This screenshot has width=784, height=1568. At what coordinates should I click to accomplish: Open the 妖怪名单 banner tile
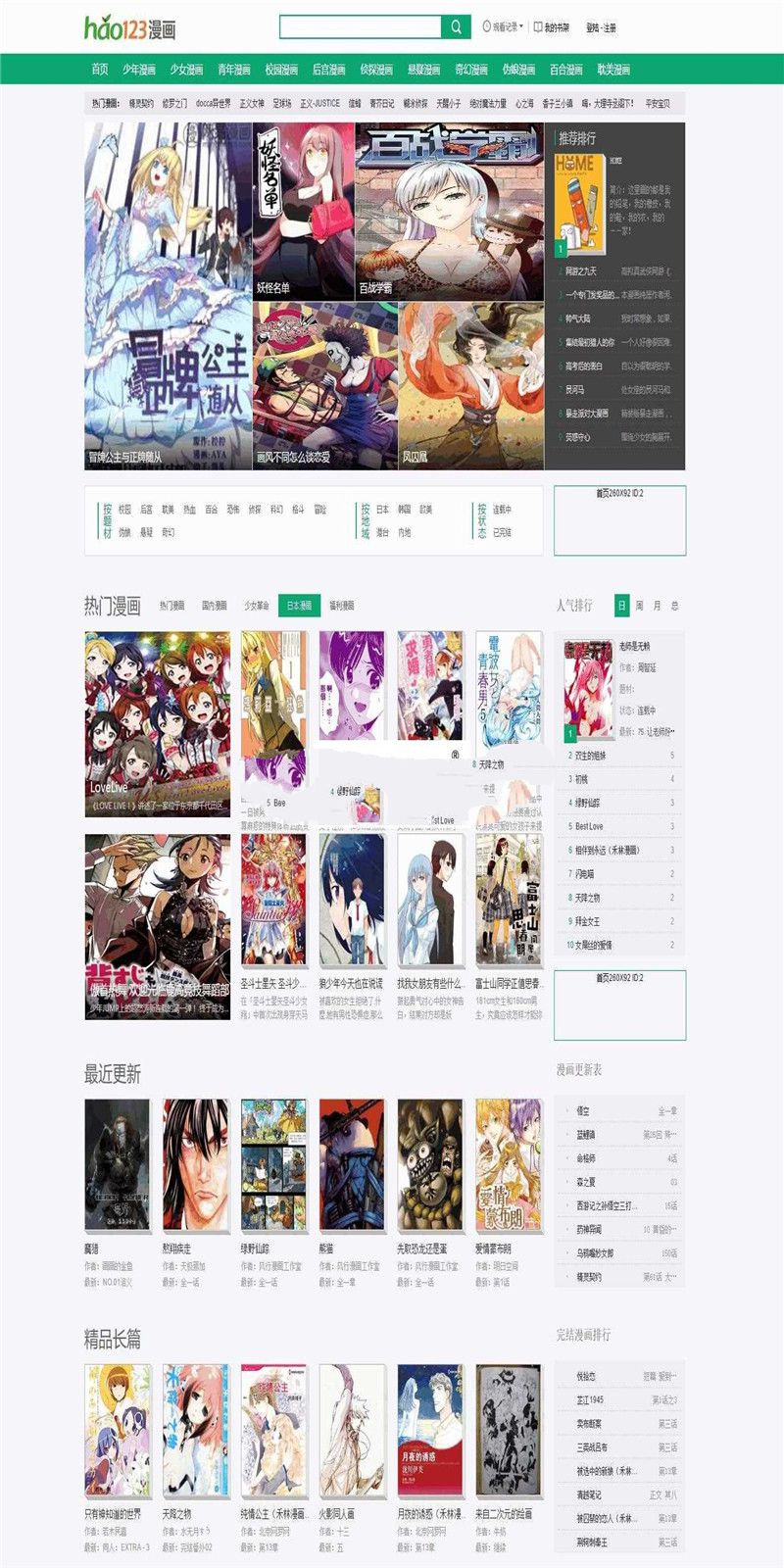point(303,211)
